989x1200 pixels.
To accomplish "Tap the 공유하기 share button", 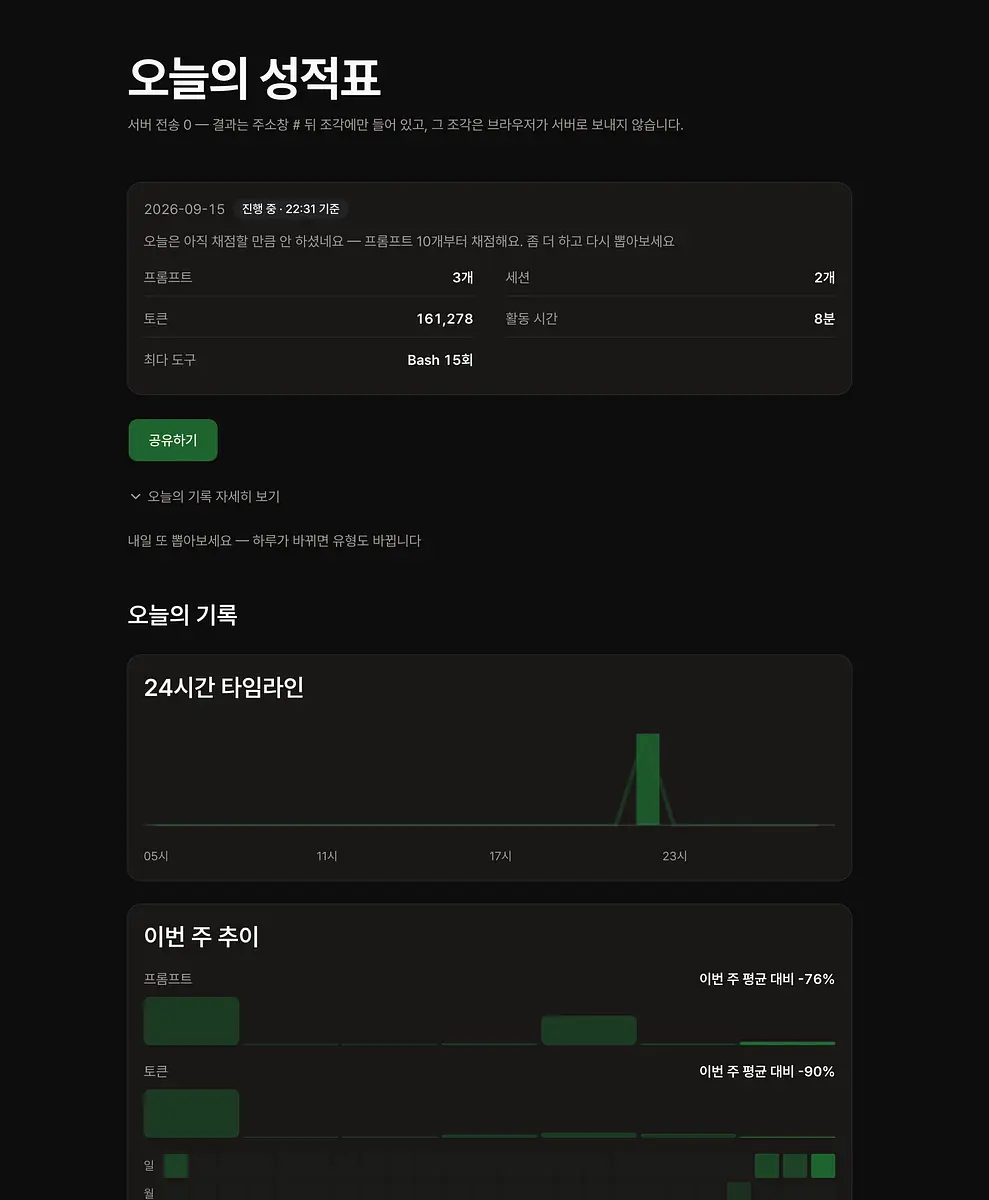I will tap(173, 440).
